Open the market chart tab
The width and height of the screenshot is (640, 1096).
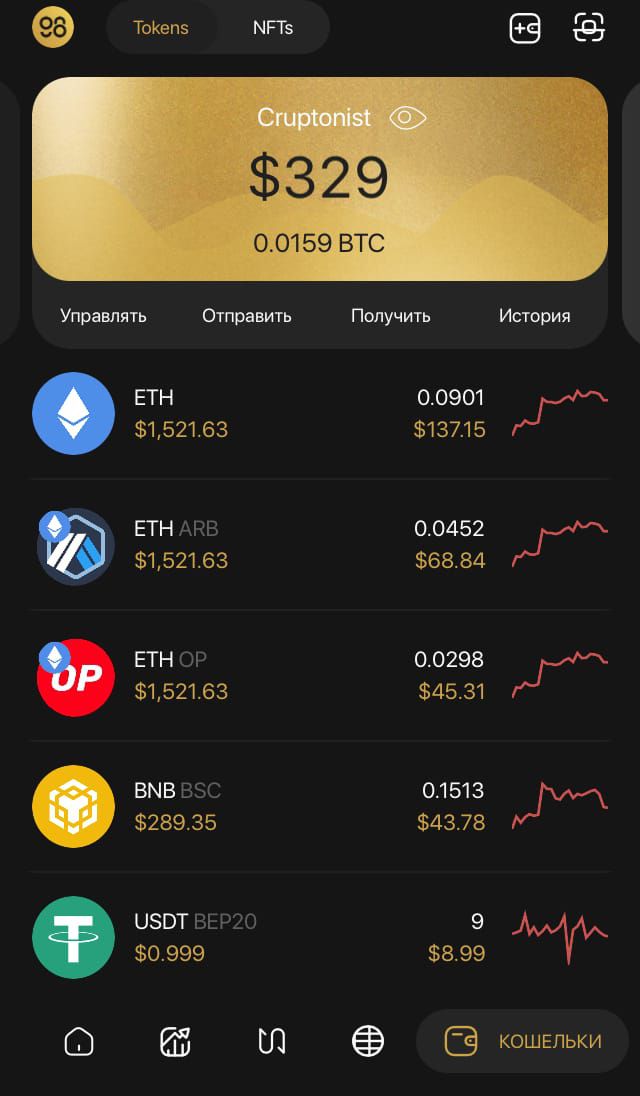175,1041
